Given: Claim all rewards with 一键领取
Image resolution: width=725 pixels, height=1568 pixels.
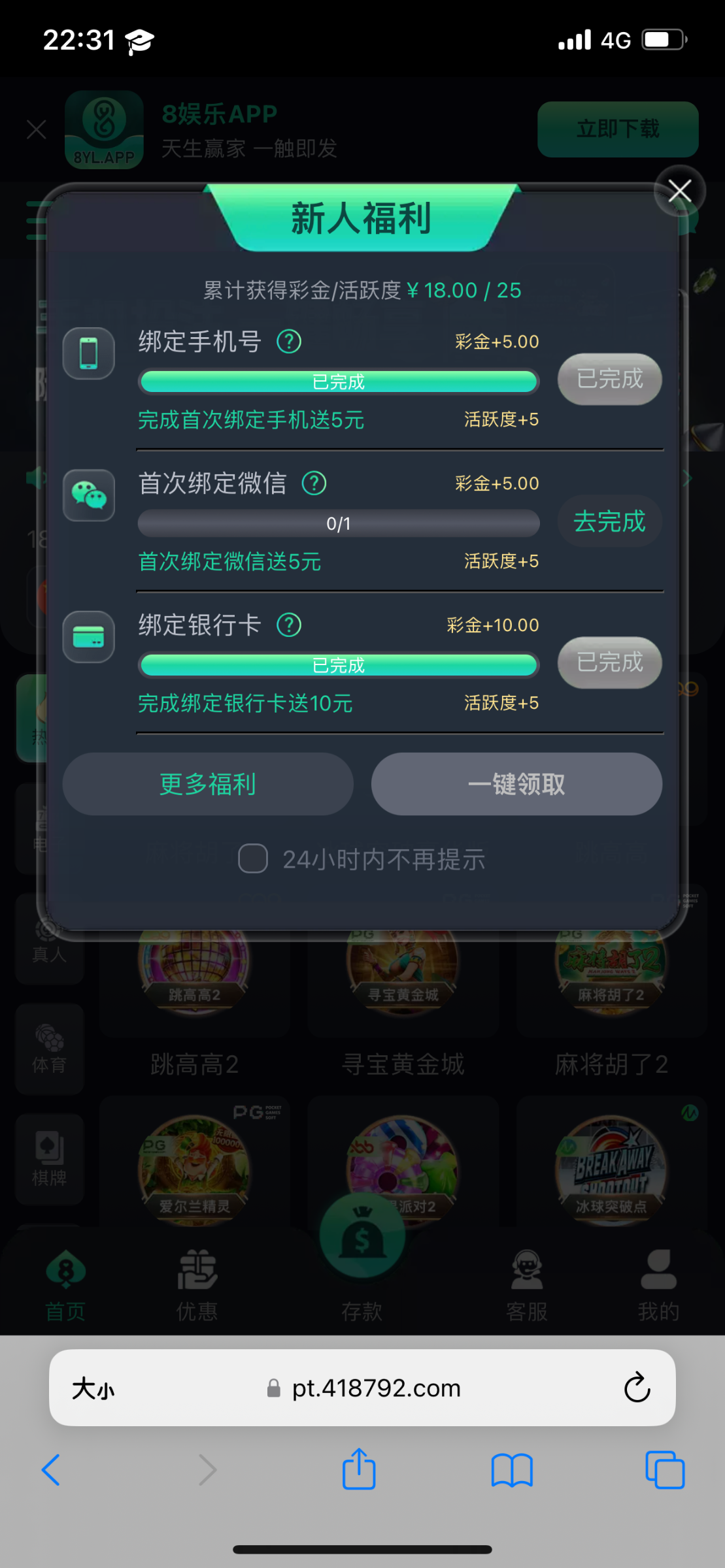Looking at the screenshot, I should (516, 784).
